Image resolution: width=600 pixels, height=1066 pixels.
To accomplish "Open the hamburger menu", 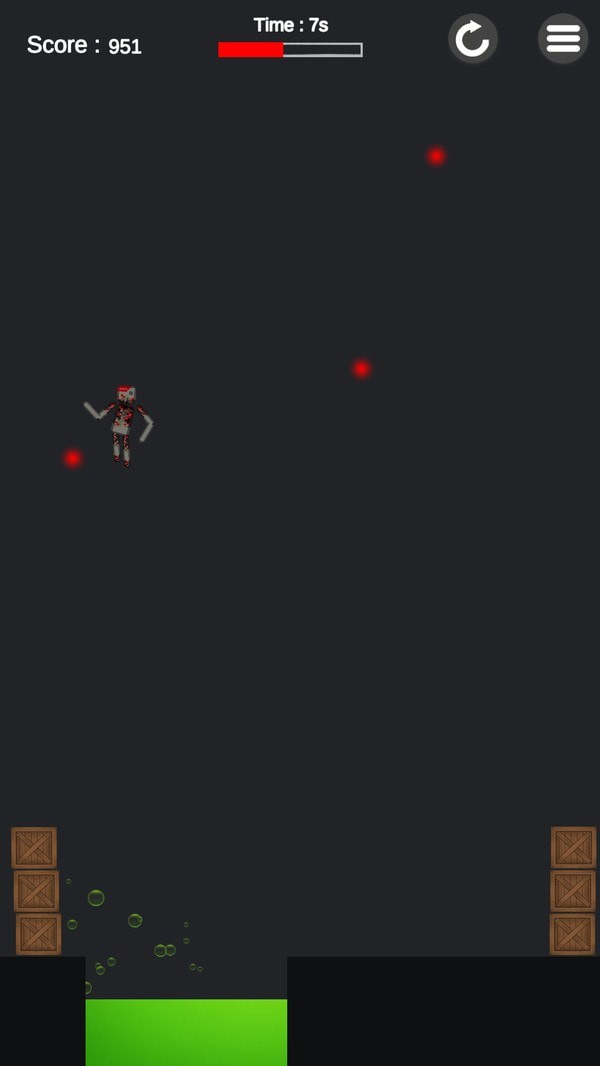I will click(x=563, y=39).
